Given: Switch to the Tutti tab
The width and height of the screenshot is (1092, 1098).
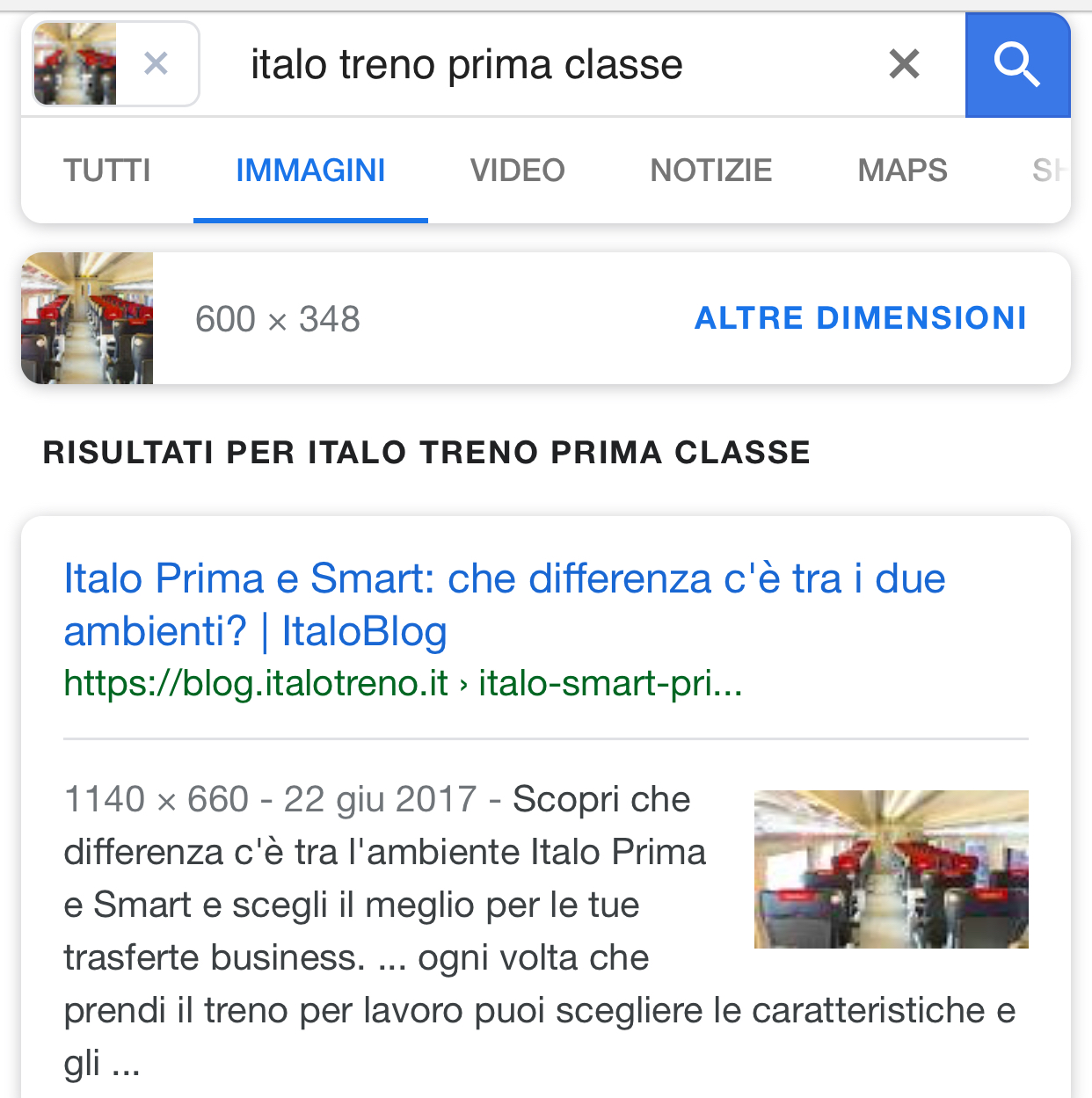Looking at the screenshot, I should (x=107, y=171).
